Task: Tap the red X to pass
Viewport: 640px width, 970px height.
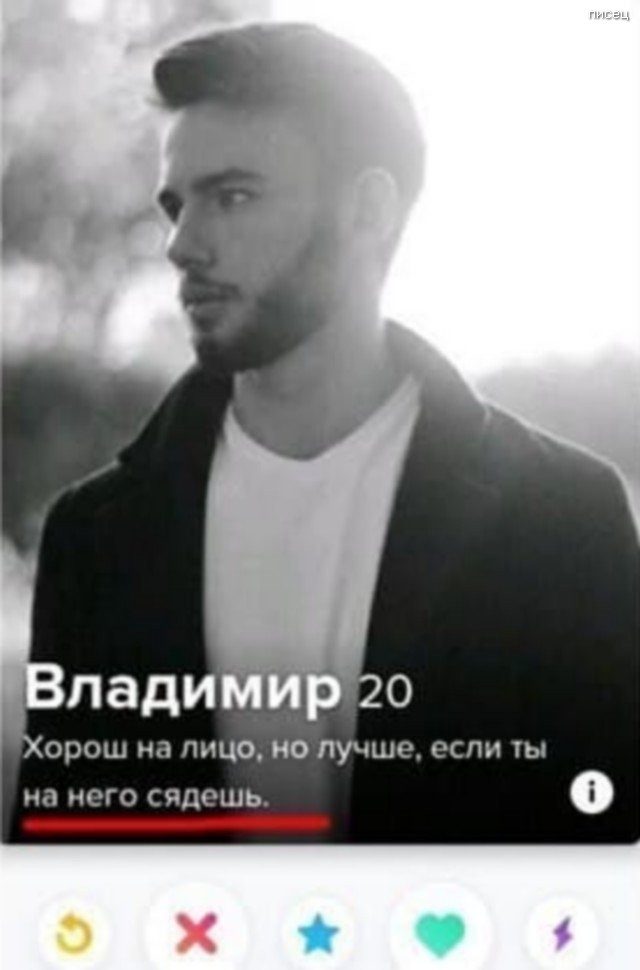Action: click(195, 935)
